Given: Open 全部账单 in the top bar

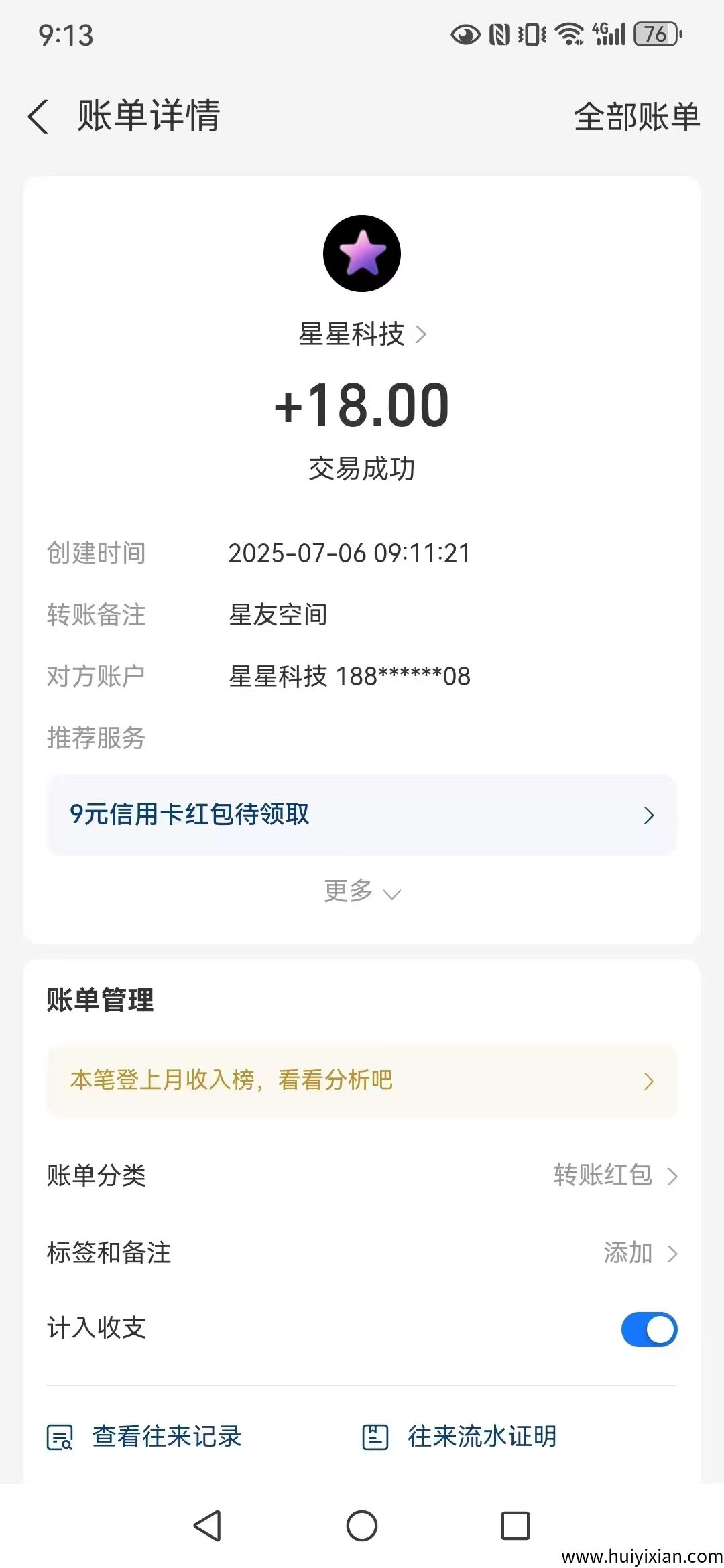Looking at the screenshot, I should point(636,117).
